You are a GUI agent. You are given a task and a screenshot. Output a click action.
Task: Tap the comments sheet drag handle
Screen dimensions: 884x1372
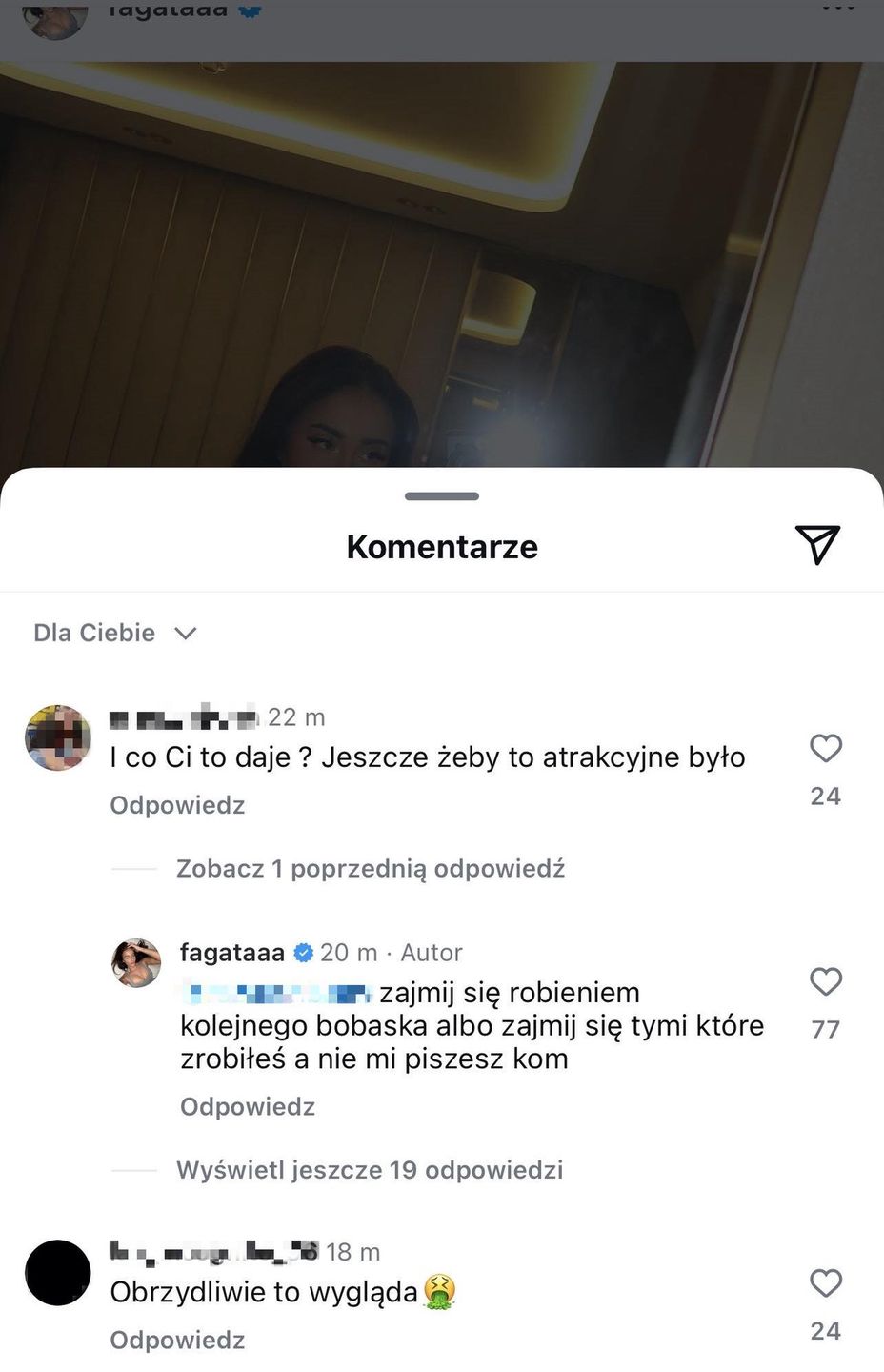pos(442,496)
